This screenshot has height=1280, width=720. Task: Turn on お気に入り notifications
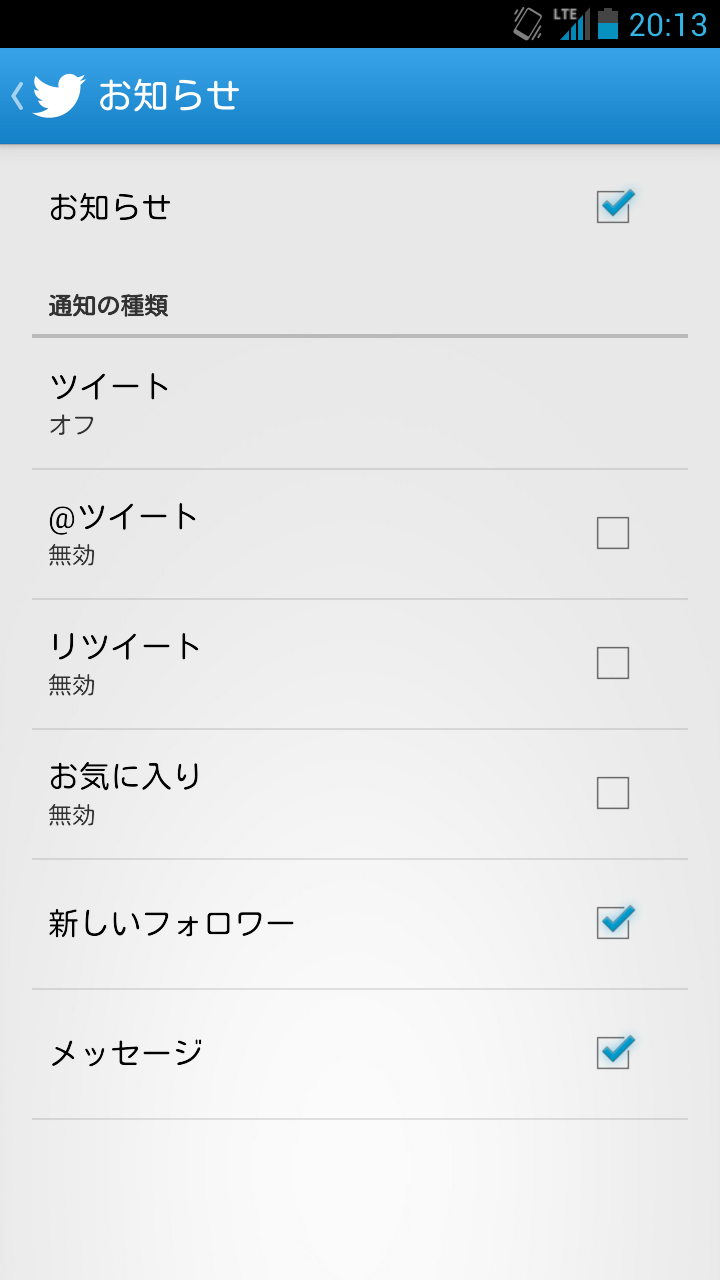click(x=613, y=793)
